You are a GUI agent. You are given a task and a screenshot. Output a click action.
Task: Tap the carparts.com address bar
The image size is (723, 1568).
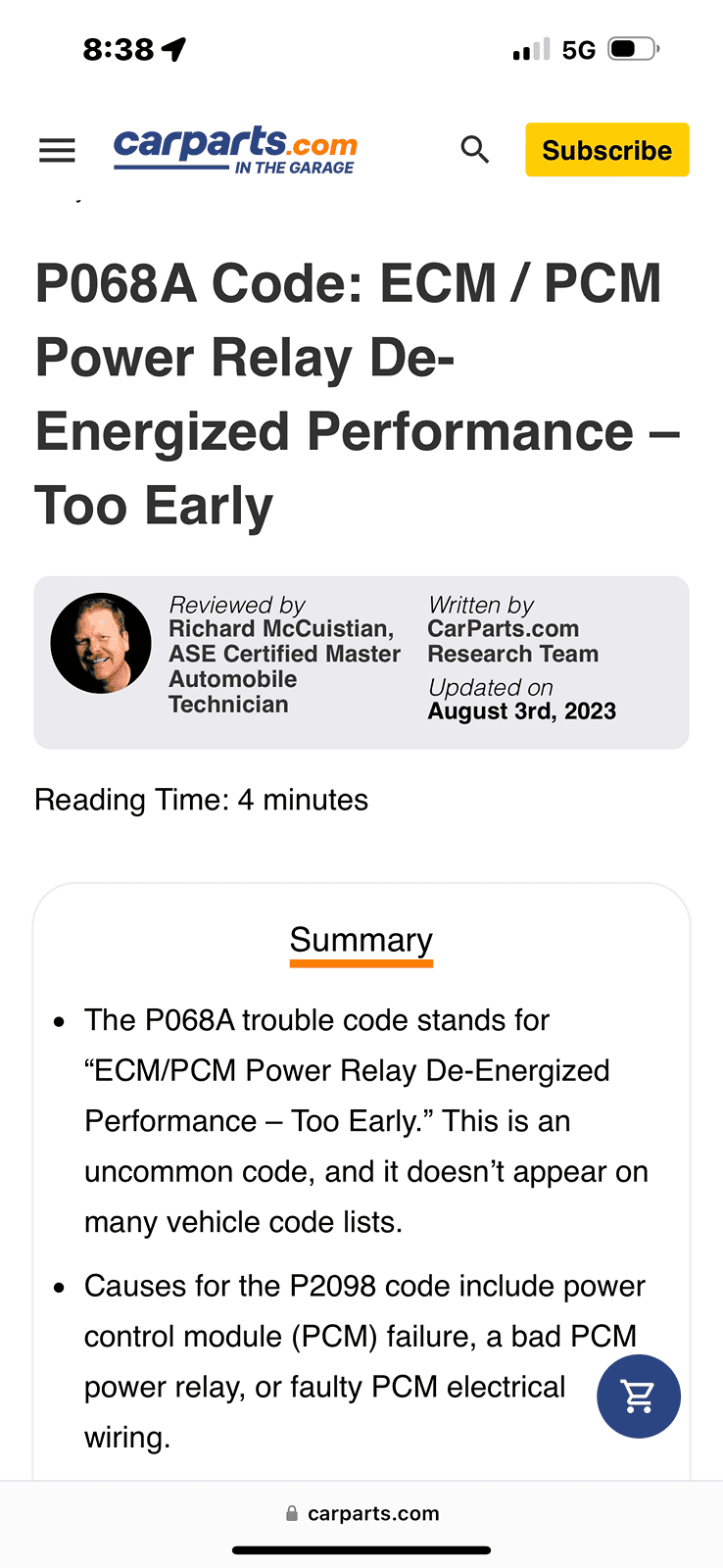click(x=361, y=1513)
